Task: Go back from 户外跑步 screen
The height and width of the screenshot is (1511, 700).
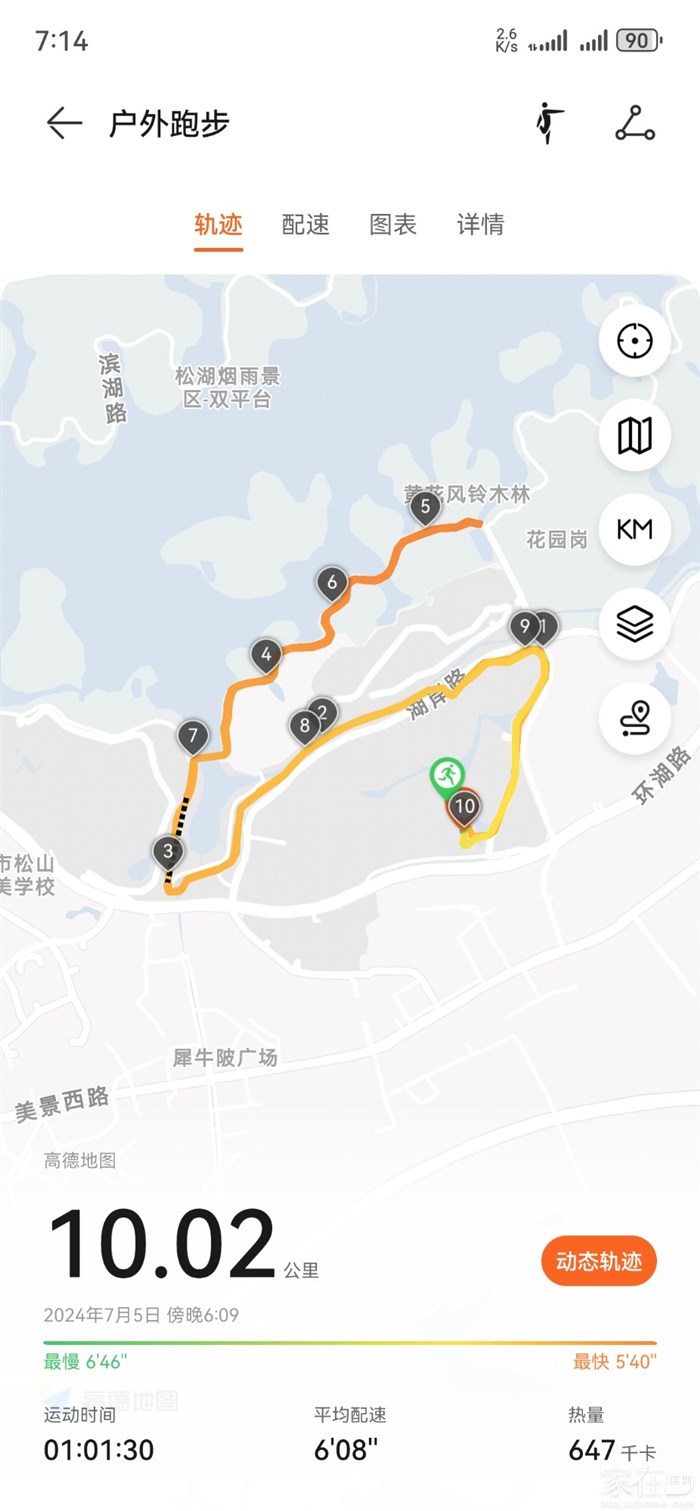Action: click(x=64, y=124)
